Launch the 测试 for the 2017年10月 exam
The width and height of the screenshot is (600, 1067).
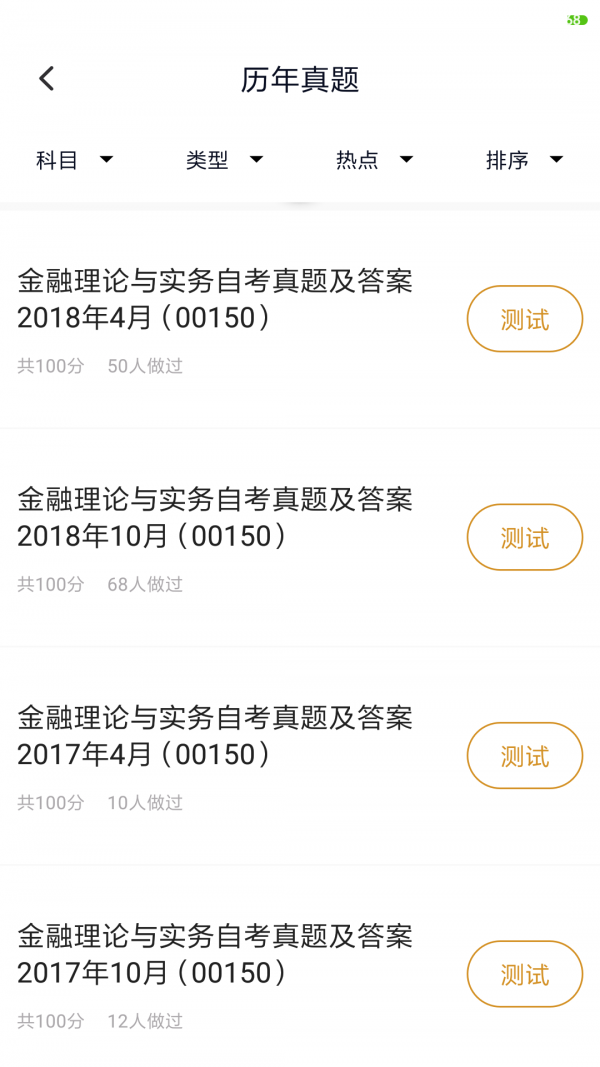tap(524, 974)
